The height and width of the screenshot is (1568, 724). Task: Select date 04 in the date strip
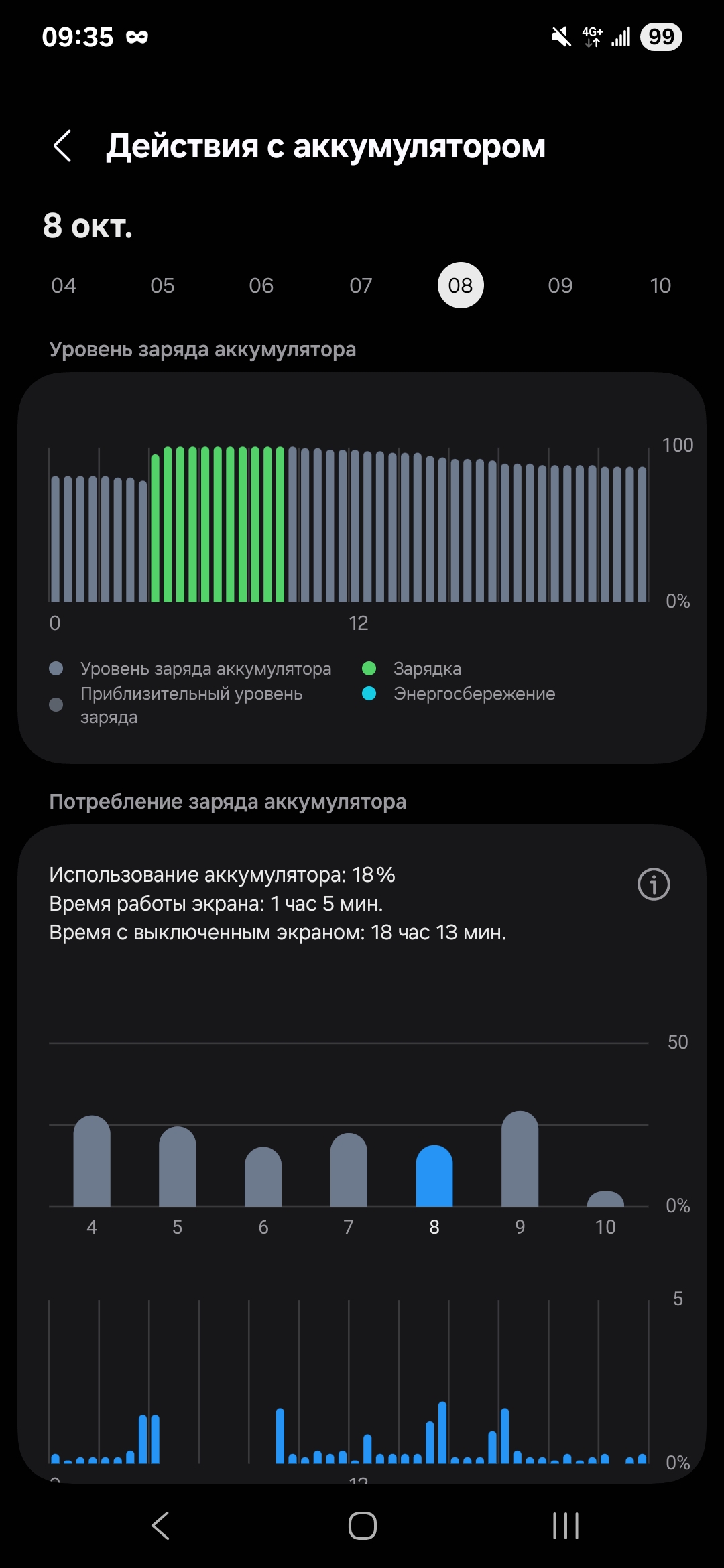tap(64, 286)
